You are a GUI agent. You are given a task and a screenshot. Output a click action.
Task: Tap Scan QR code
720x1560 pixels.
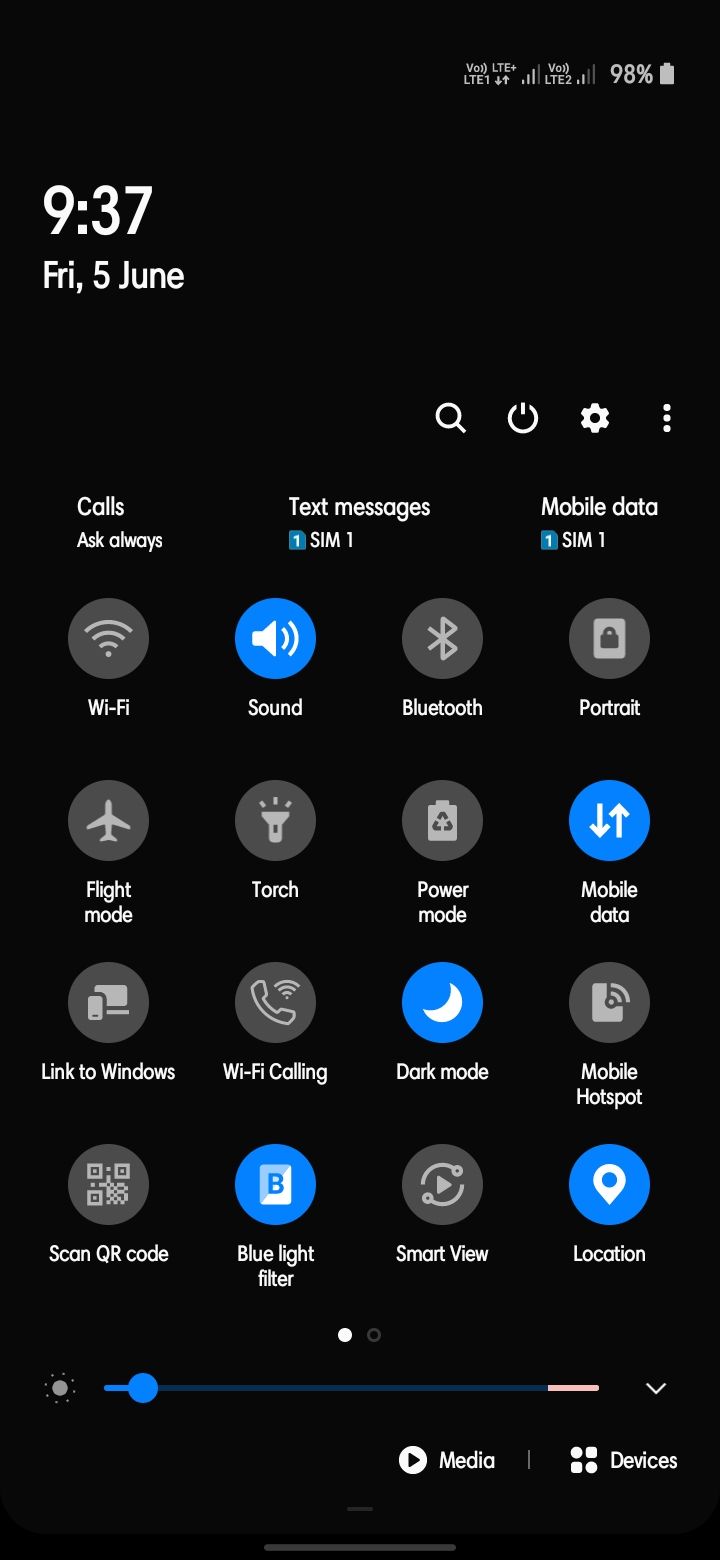(x=108, y=1184)
